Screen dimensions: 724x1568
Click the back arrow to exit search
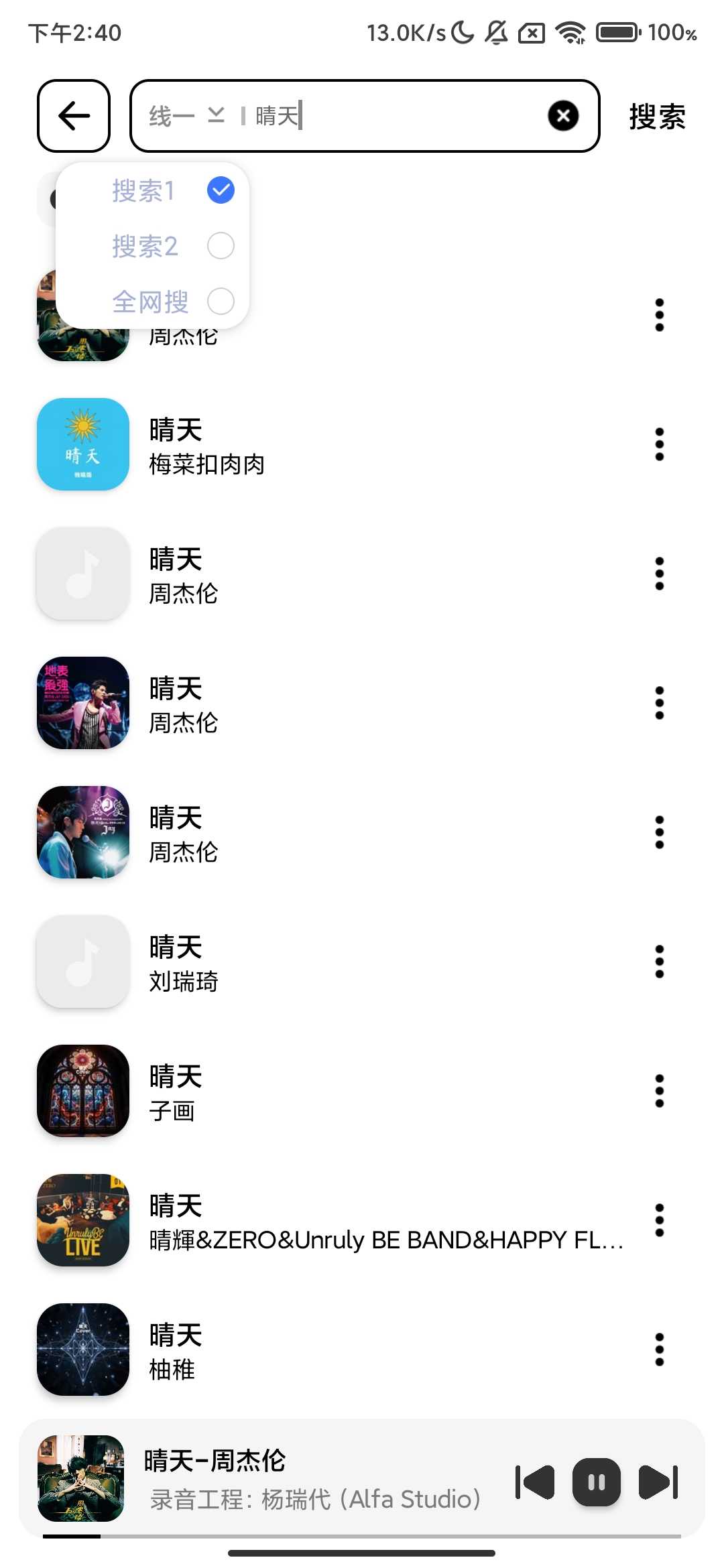[x=72, y=115]
